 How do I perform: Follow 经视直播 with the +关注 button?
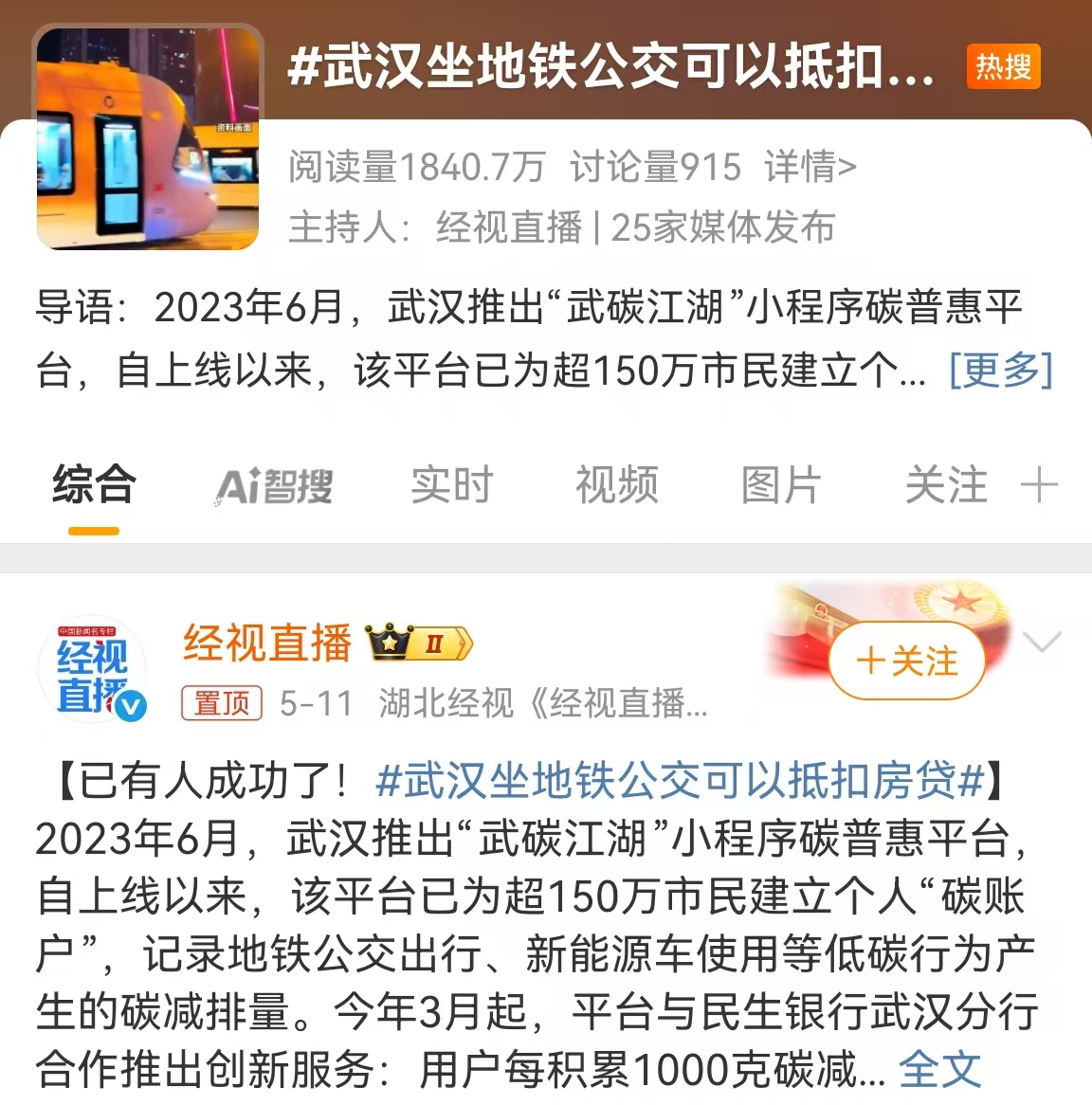click(x=907, y=661)
